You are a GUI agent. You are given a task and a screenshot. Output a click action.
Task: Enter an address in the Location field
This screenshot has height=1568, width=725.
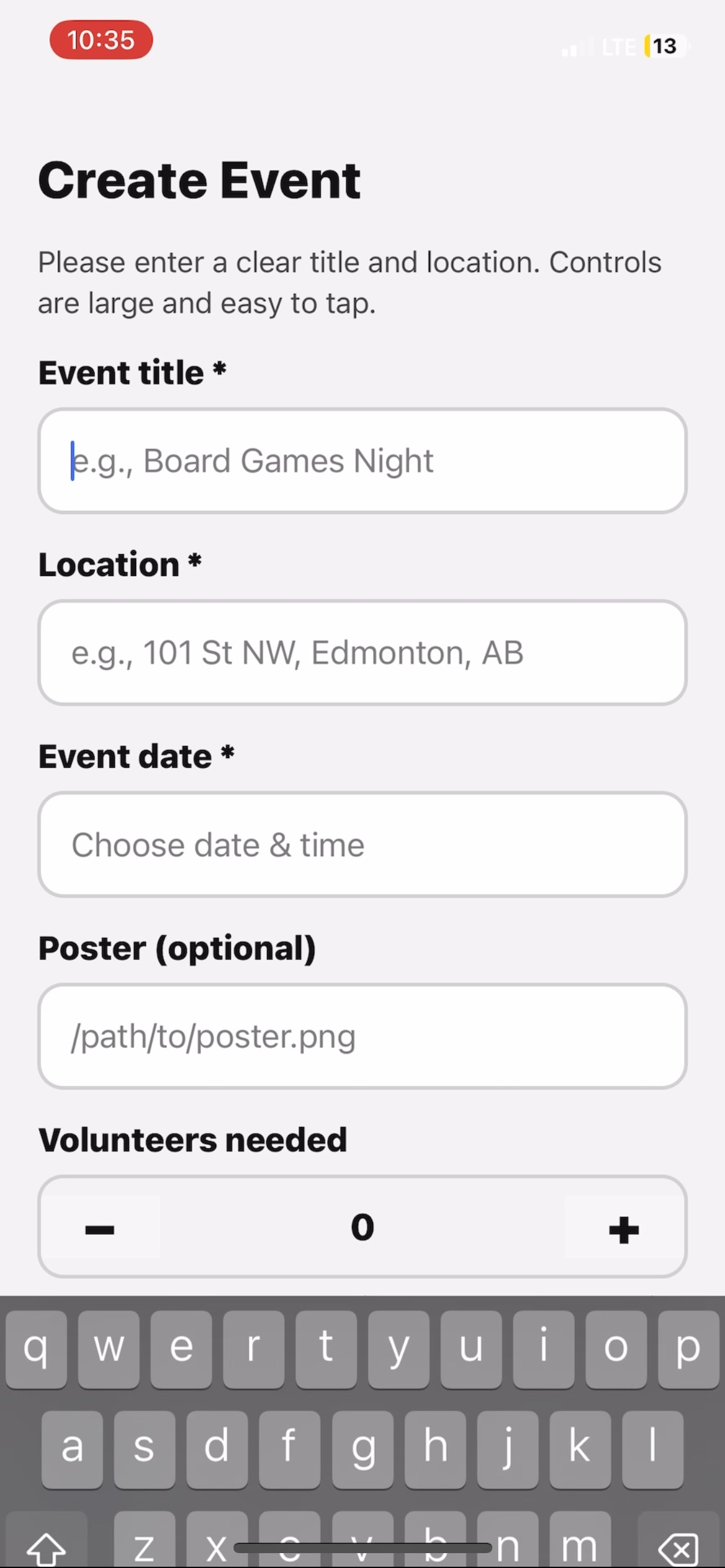pyautogui.click(x=362, y=653)
